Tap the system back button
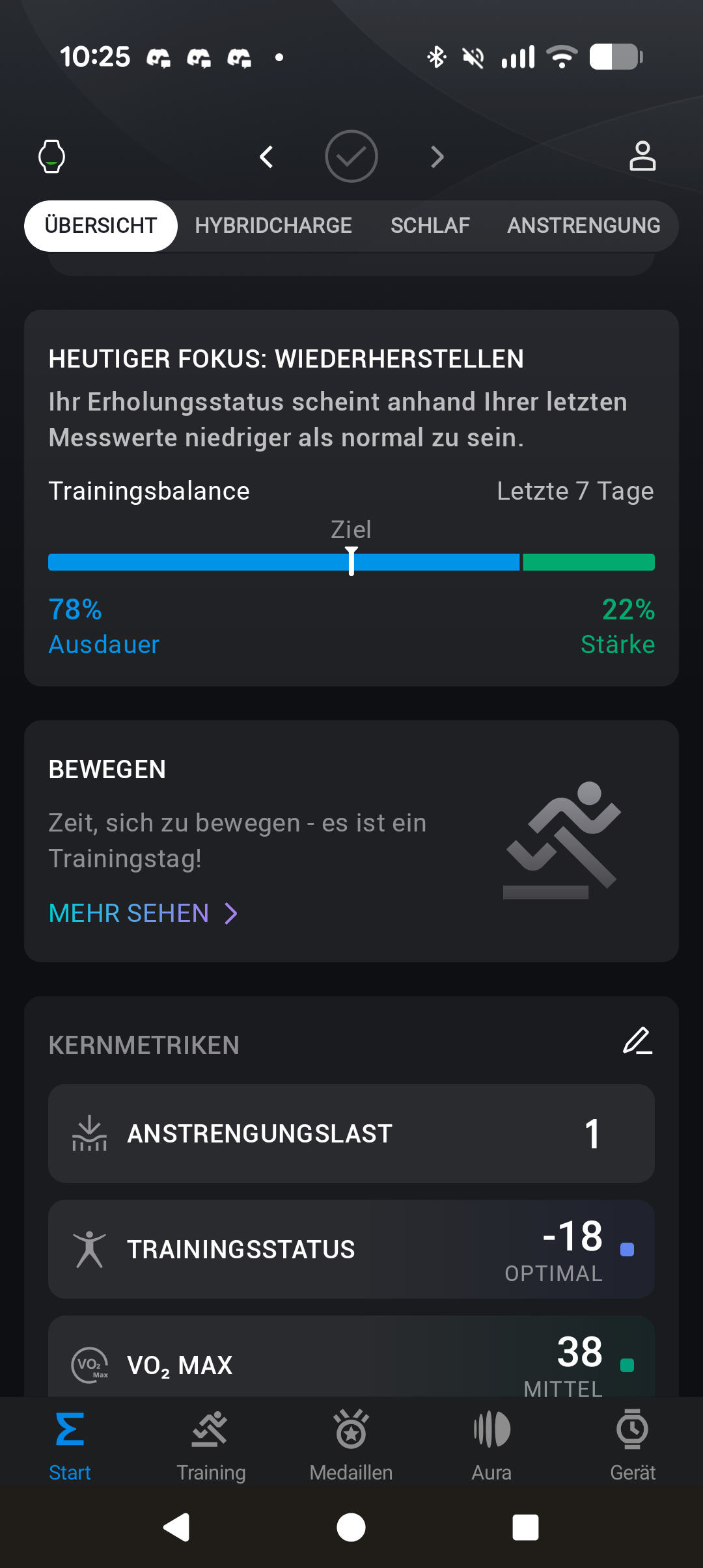 pos(176,1527)
